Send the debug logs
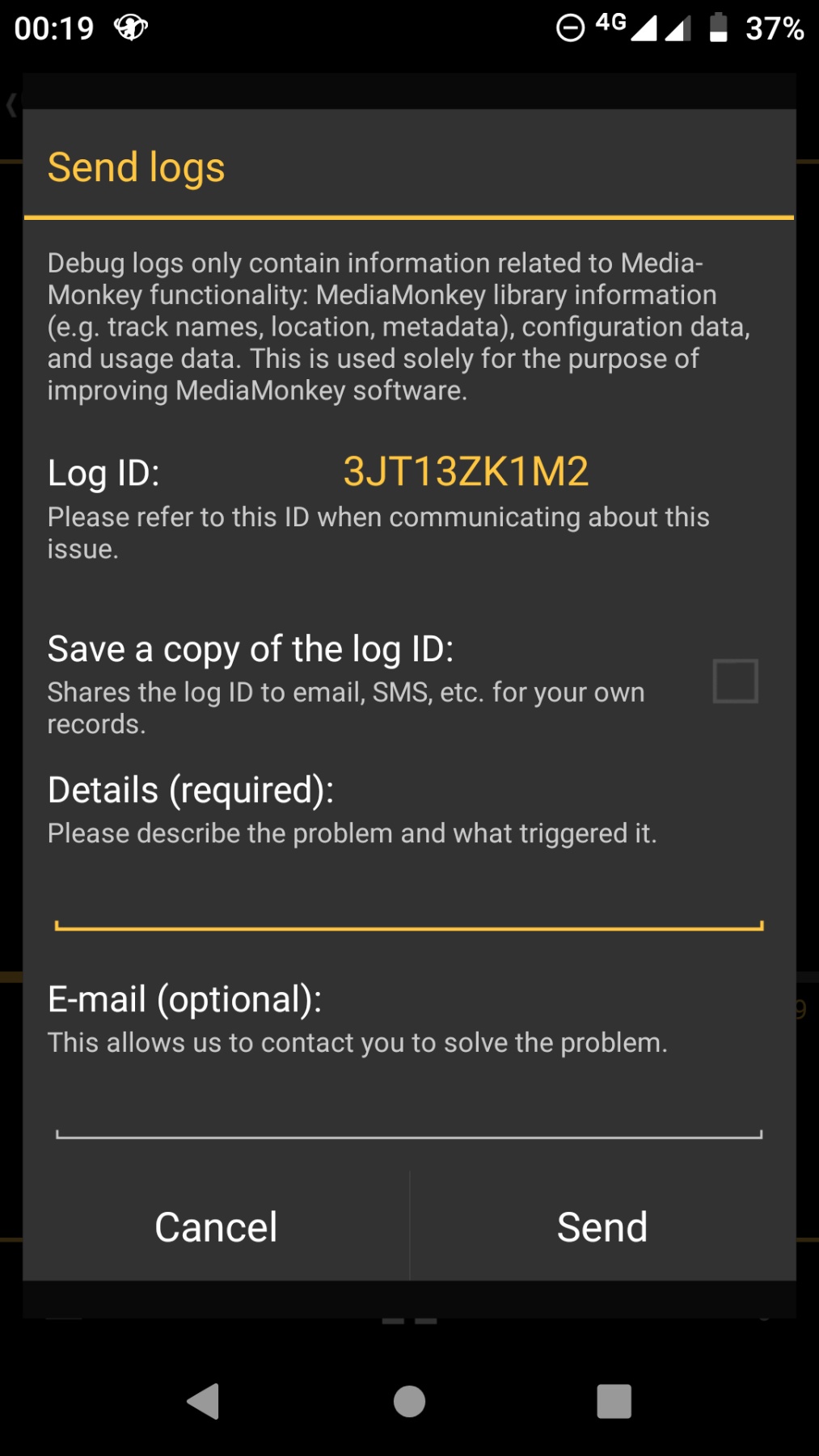 click(602, 1226)
